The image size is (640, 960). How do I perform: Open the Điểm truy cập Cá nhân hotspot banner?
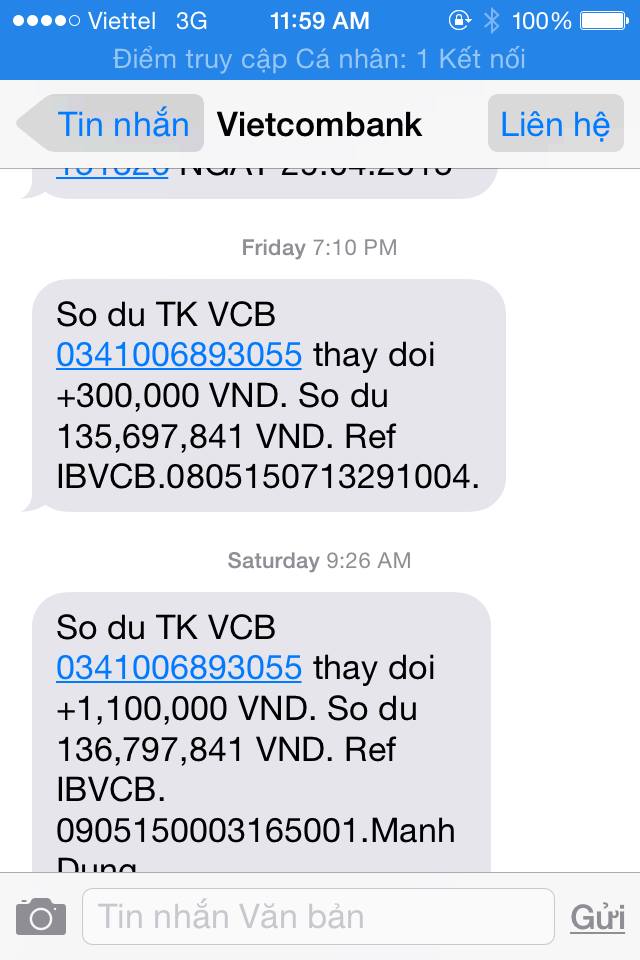(x=320, y=59)
